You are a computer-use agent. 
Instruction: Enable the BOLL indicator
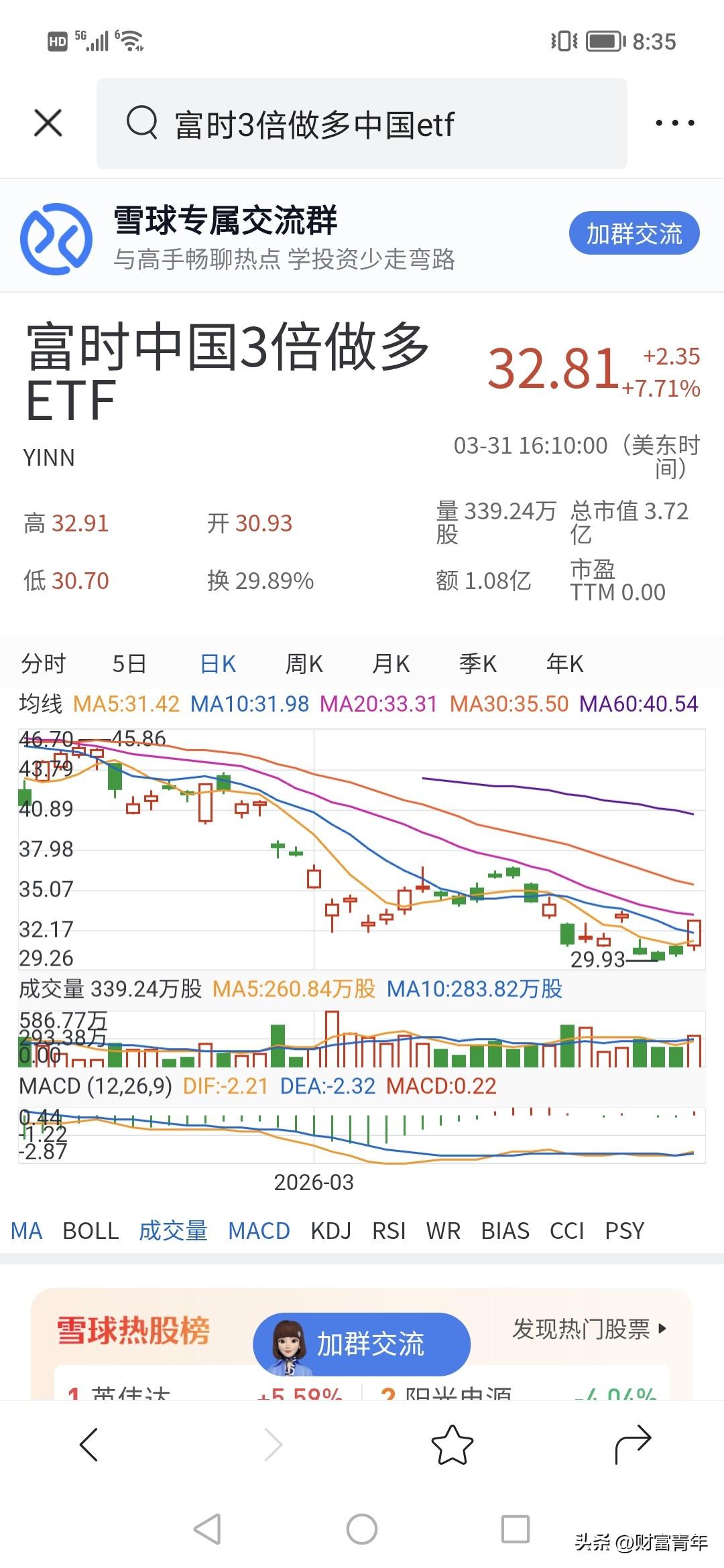click(90, 1231)
